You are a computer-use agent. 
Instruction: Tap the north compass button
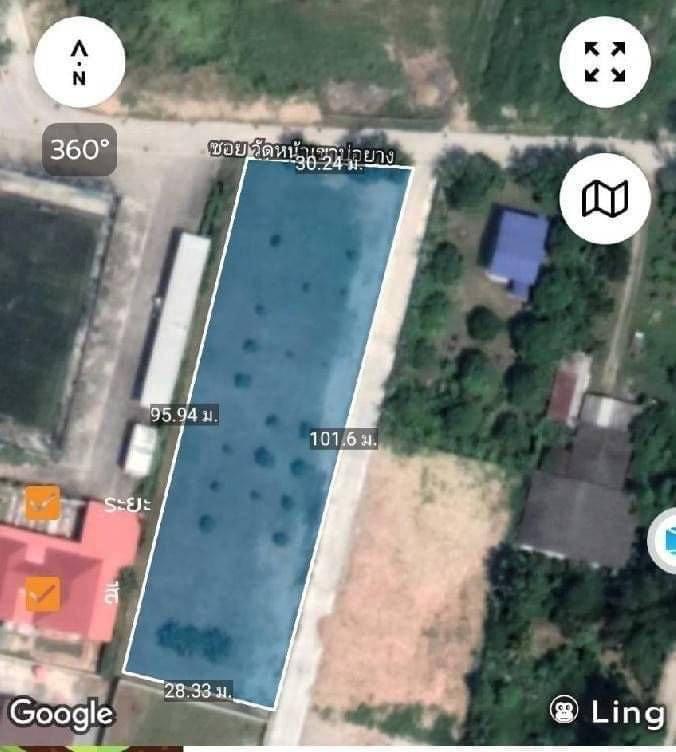click(79, 61)
